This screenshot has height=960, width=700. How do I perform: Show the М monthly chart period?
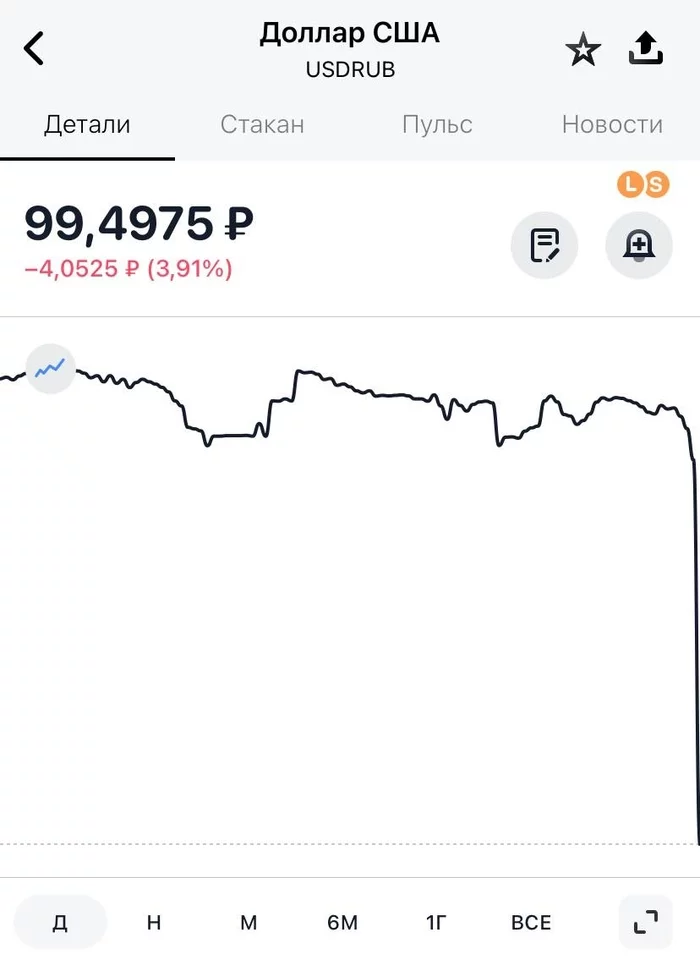point(248,922)
